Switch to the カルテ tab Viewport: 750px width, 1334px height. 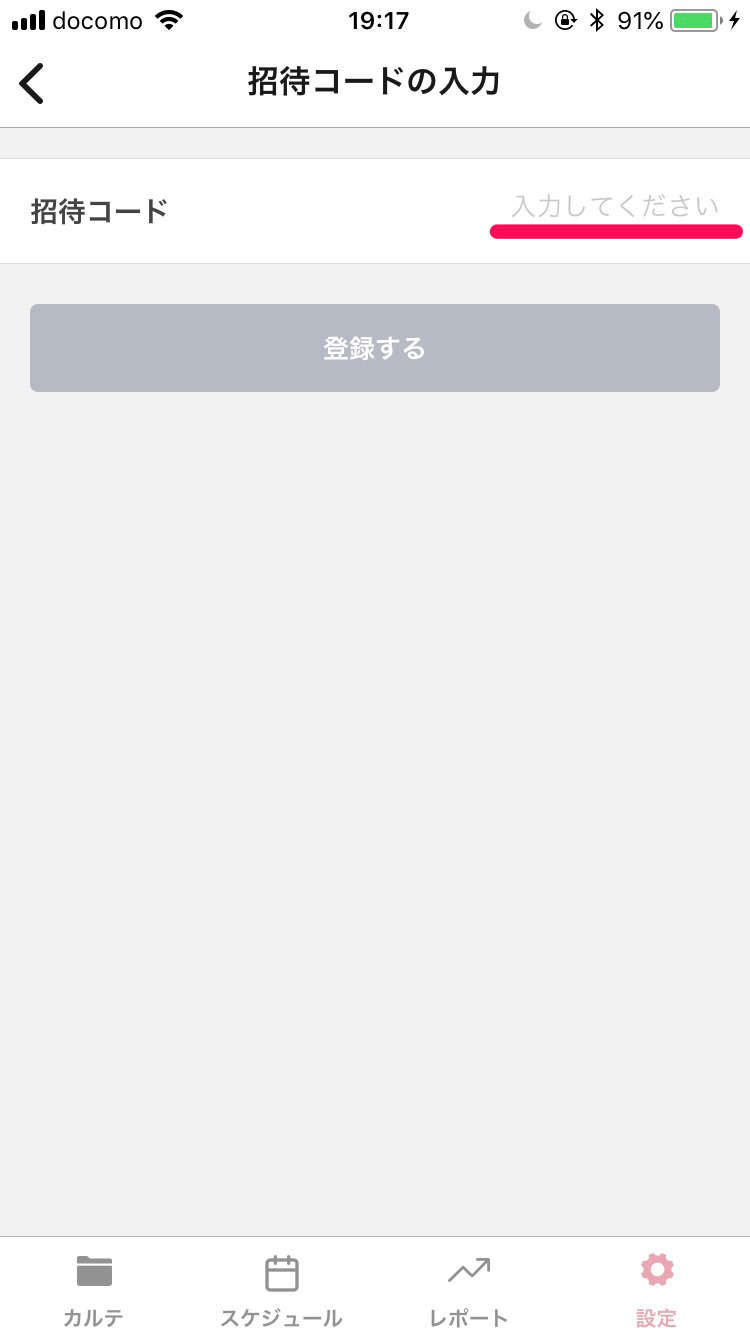point(94,1289)
